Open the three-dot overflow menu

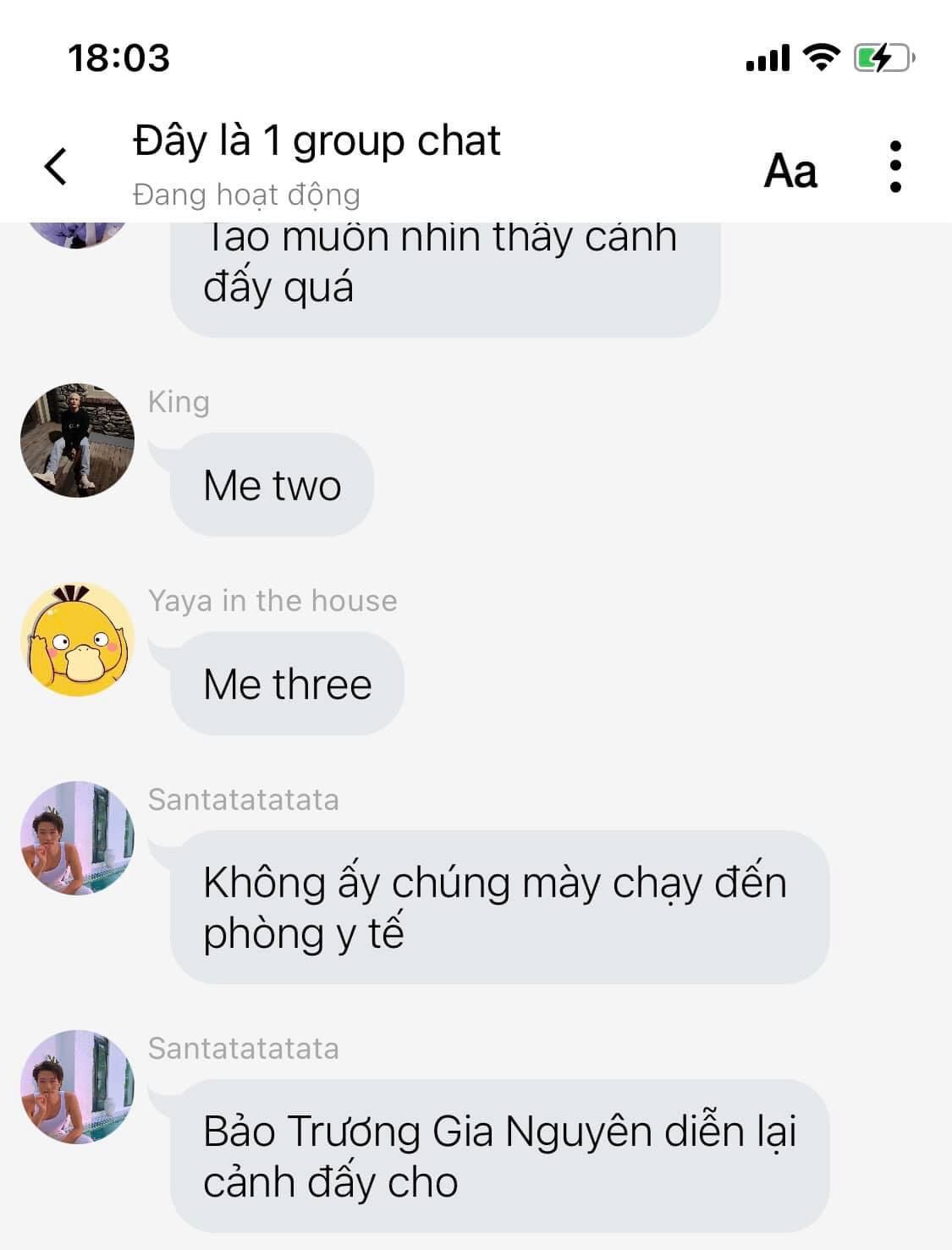pos(895,167)
